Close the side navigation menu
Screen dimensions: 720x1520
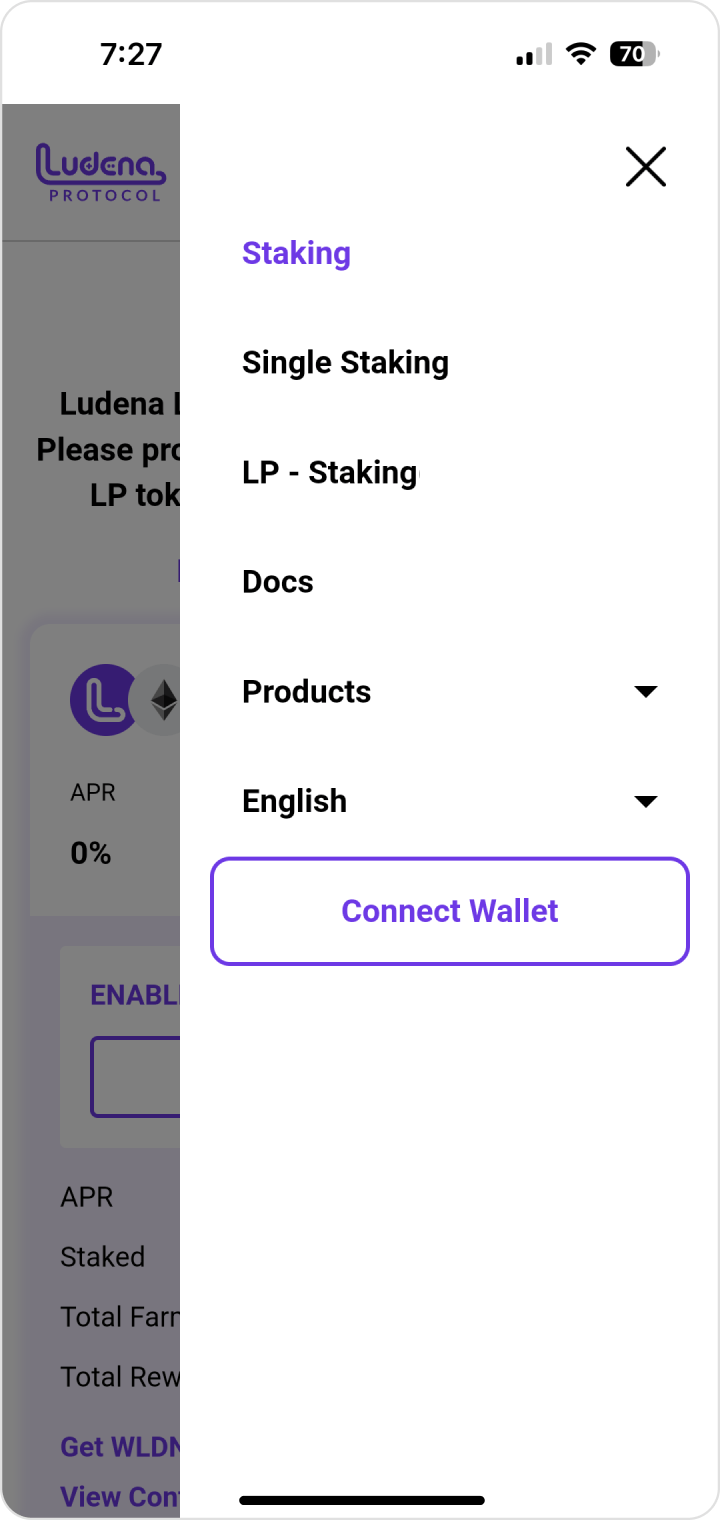tap(645, 167)
